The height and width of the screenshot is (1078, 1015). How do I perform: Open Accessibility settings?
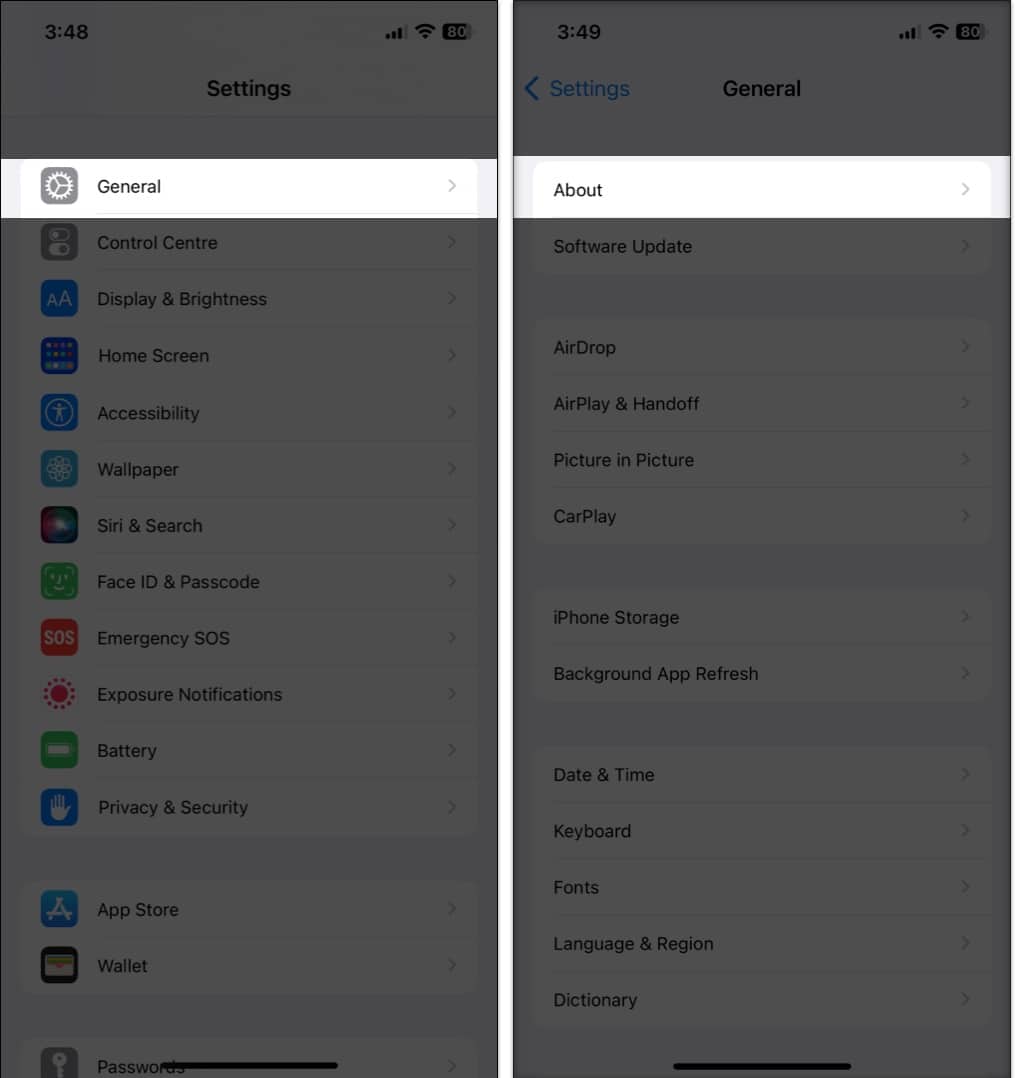(248, 413)
